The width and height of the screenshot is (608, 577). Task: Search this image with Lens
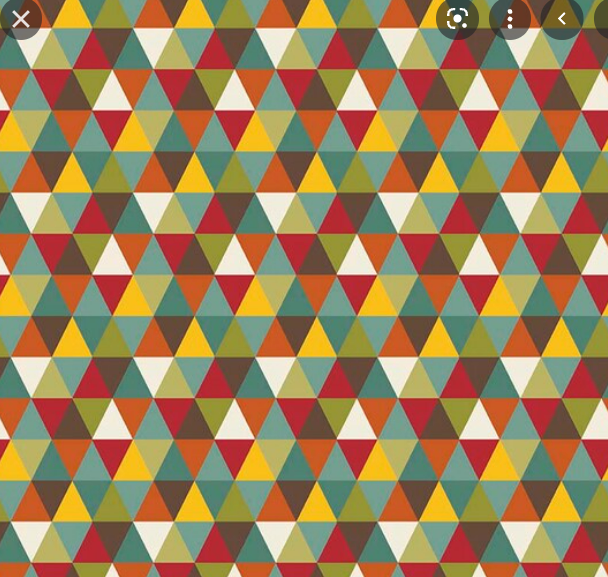457,19
